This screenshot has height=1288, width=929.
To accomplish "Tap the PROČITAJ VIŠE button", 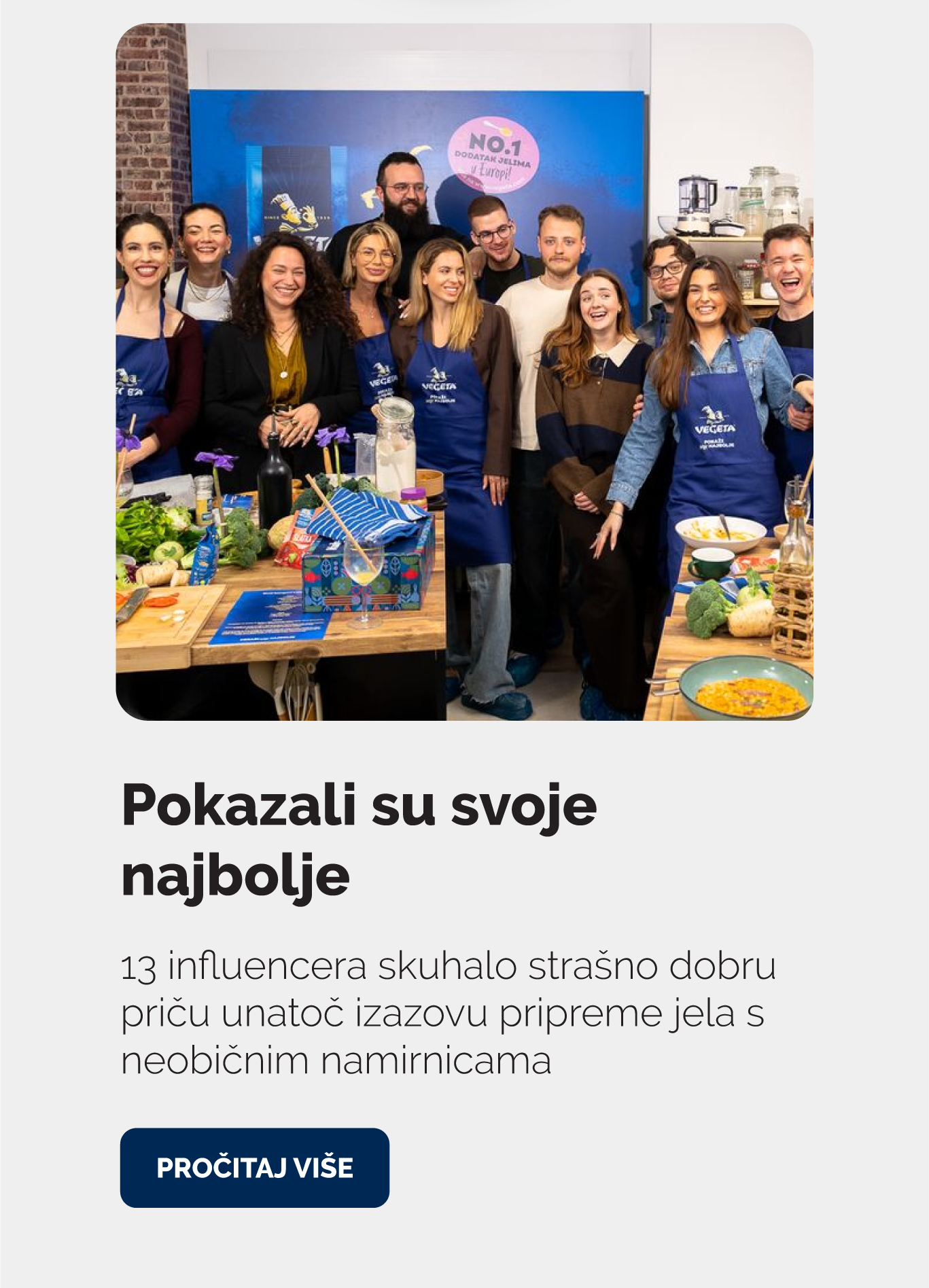I will 254,1168.
